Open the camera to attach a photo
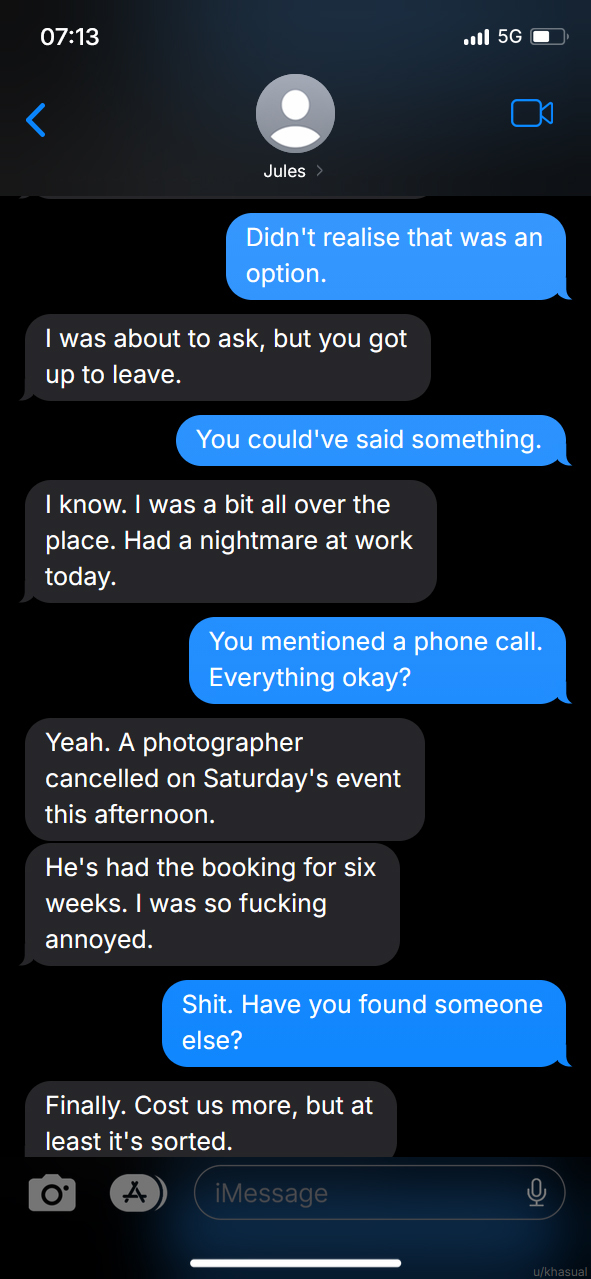The height and width of the screenshot is (1279, 591). (x=52, y=1192)
